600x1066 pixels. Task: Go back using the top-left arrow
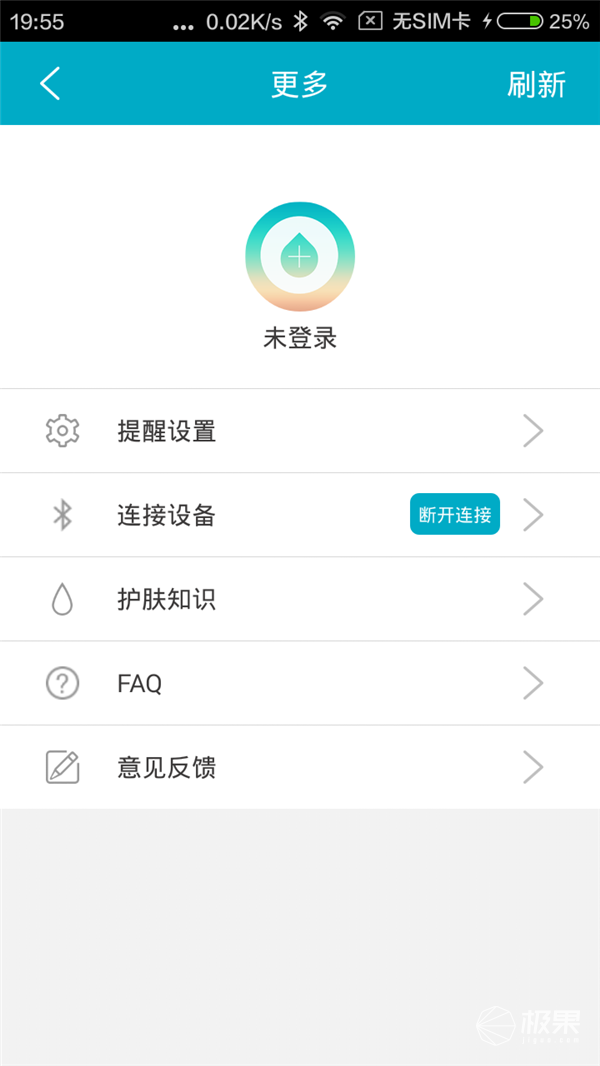(x=50, y=84)
